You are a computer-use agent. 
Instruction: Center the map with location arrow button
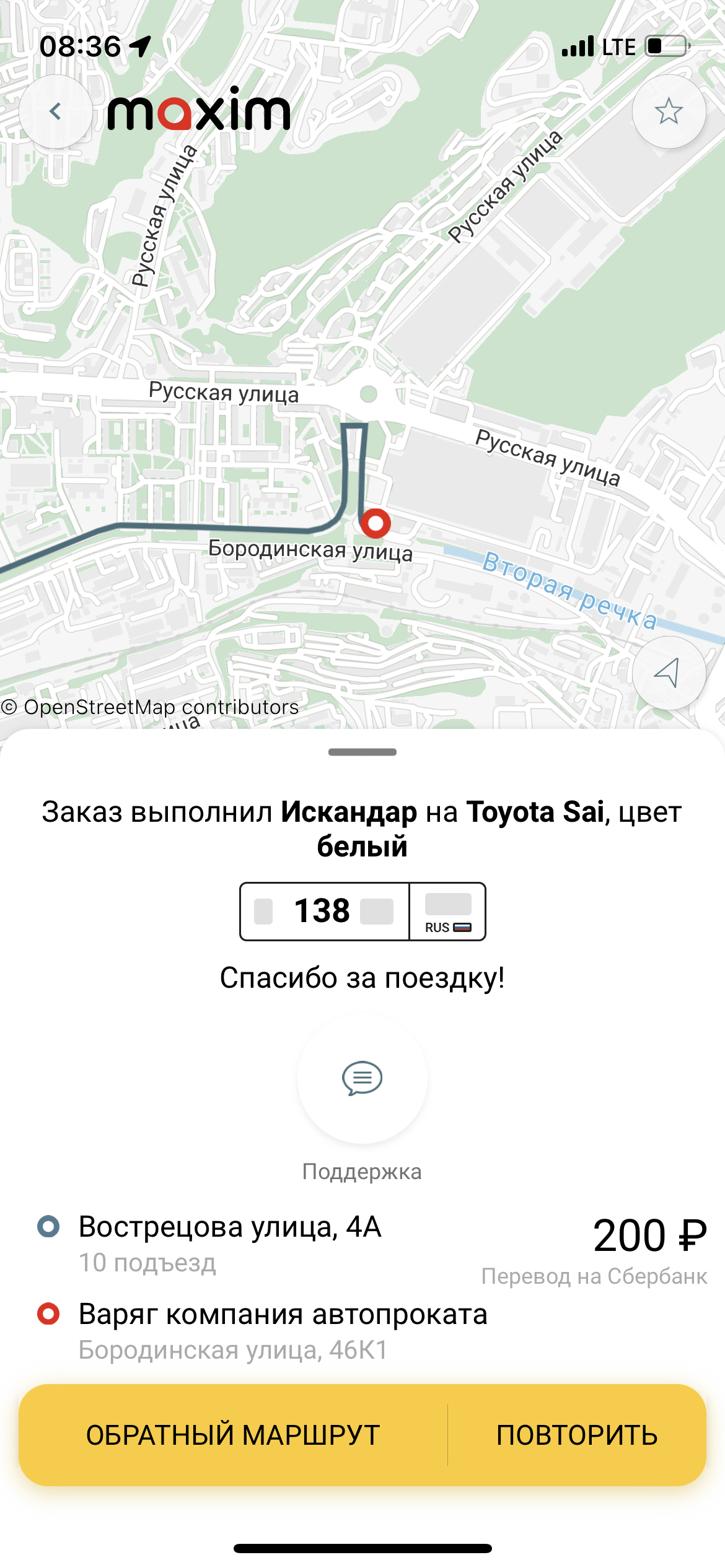668,673
